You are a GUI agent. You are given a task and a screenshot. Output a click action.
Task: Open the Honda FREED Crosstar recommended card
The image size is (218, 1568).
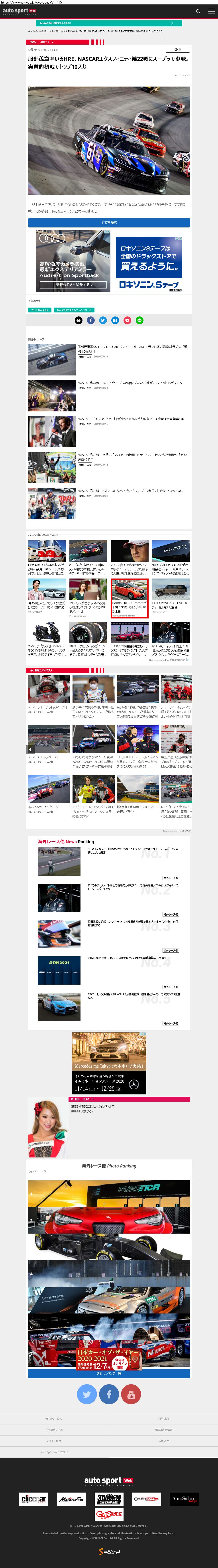pos(129,598)
